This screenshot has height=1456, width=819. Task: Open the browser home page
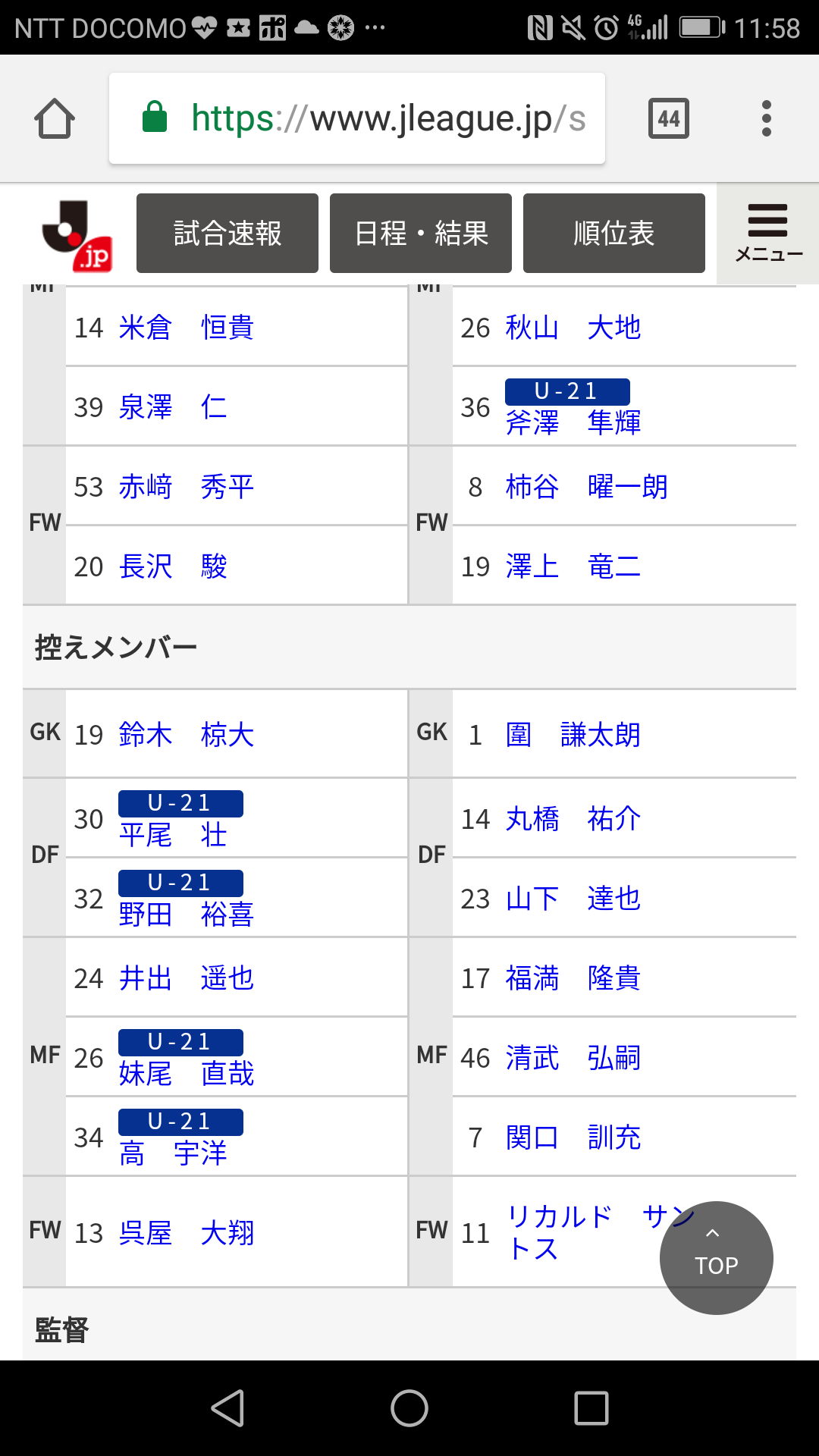tap(55, 119)
